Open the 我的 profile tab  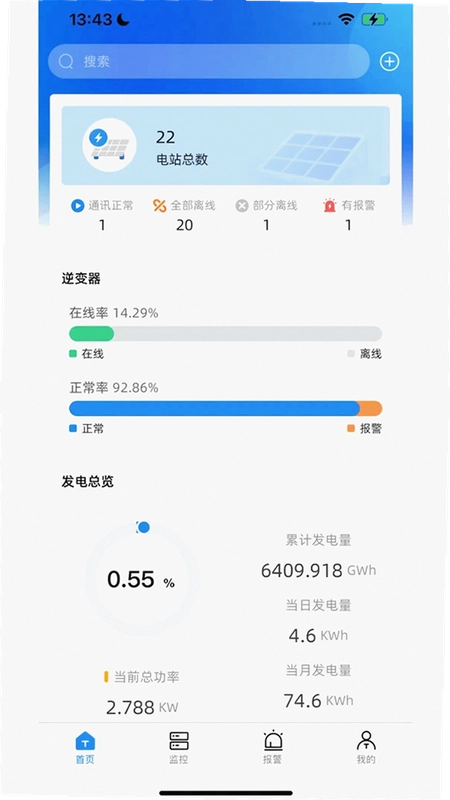click(x=366, y=747)
